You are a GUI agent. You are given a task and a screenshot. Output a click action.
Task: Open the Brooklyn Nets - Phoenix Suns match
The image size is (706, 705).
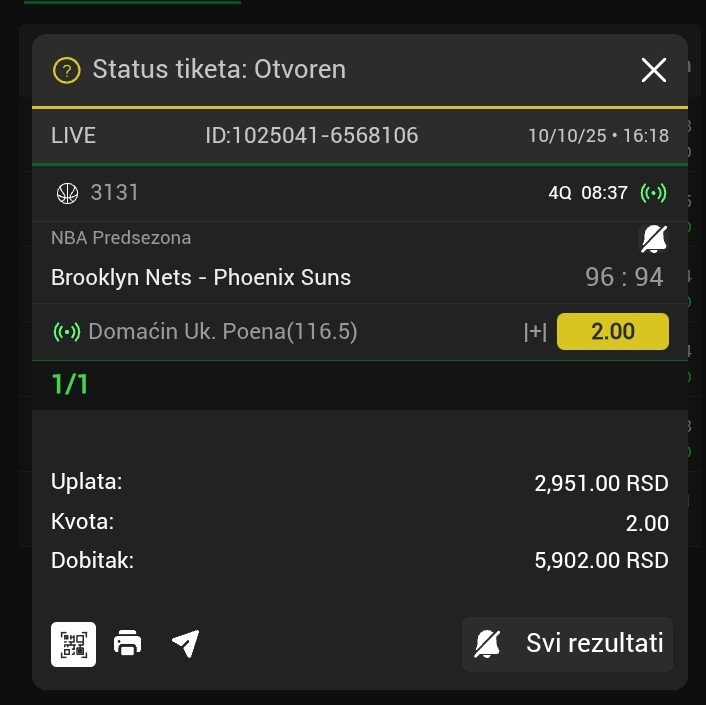[x=201, y=278]
